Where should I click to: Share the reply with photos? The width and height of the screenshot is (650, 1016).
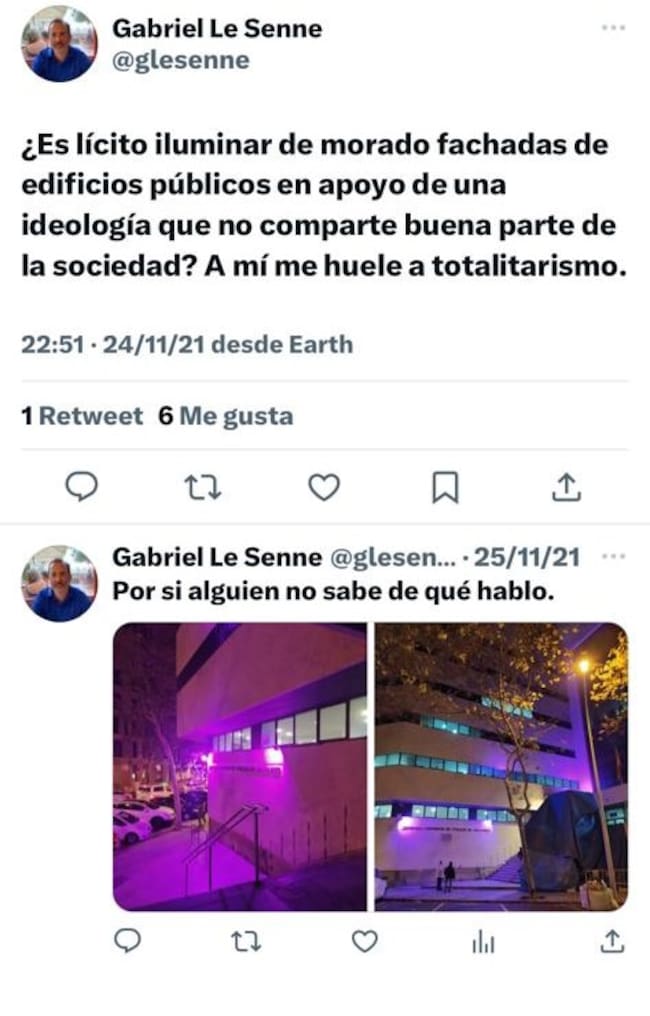tap(610, 941)
